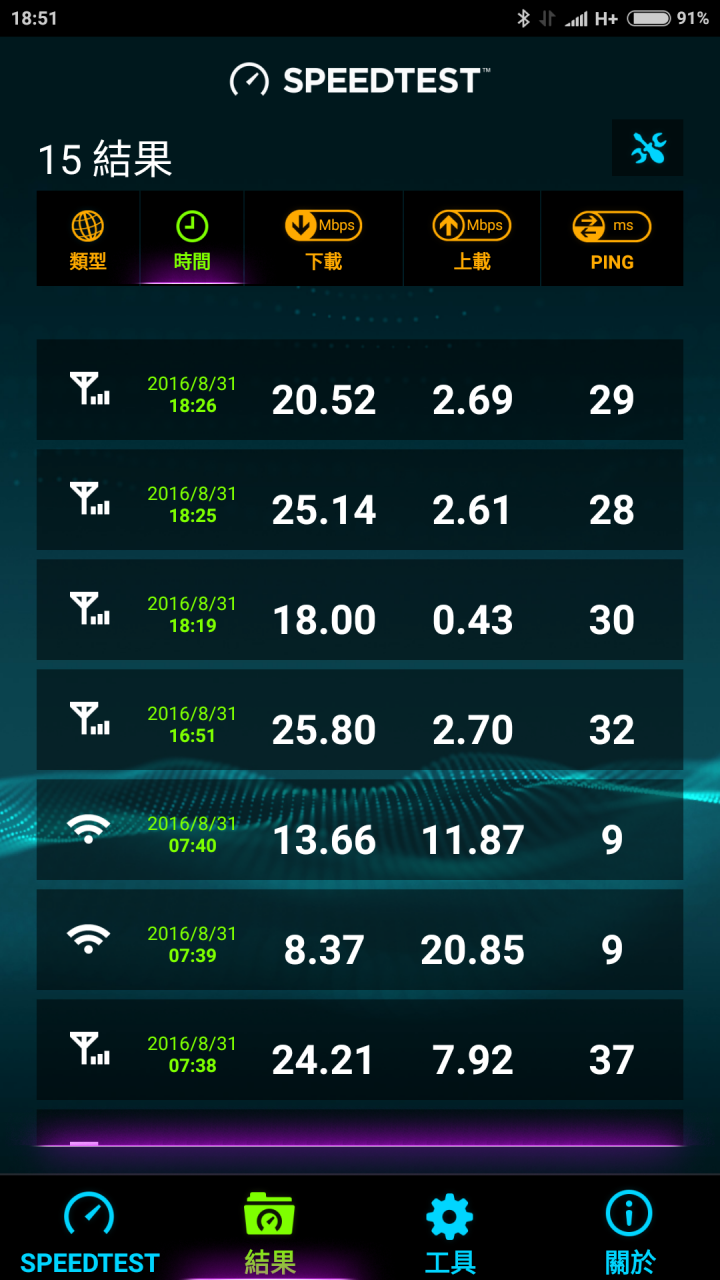Viewport: 720px width, 1280px height.
Task: Sort results by PING
Action: pyautogui.click(x=612, y=240)
